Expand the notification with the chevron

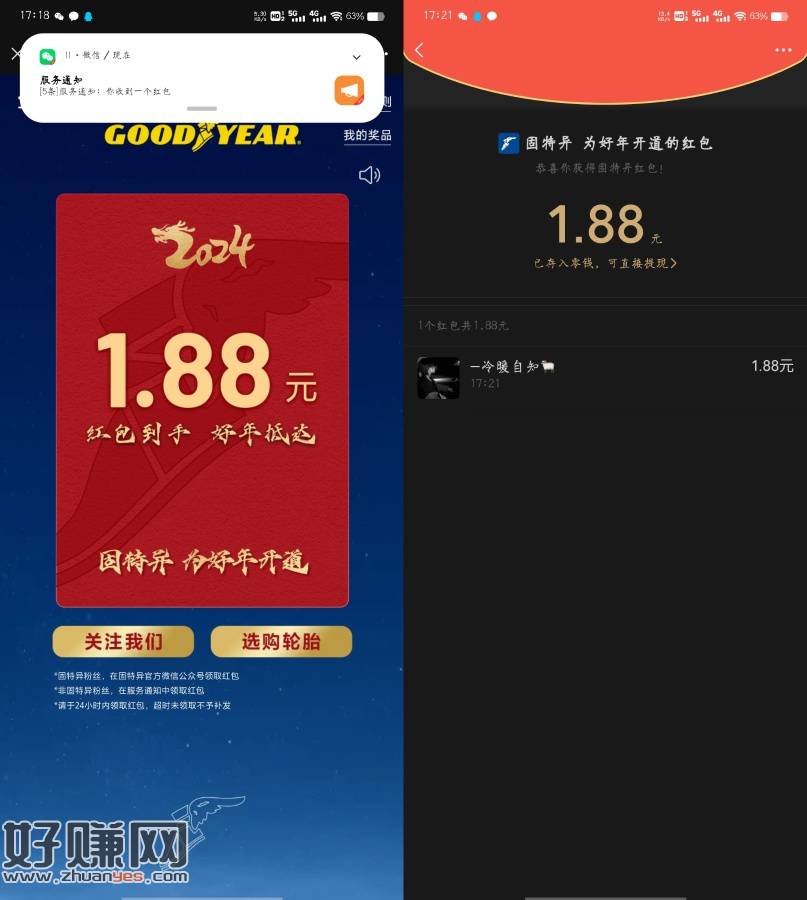click(x=356, y=57)
